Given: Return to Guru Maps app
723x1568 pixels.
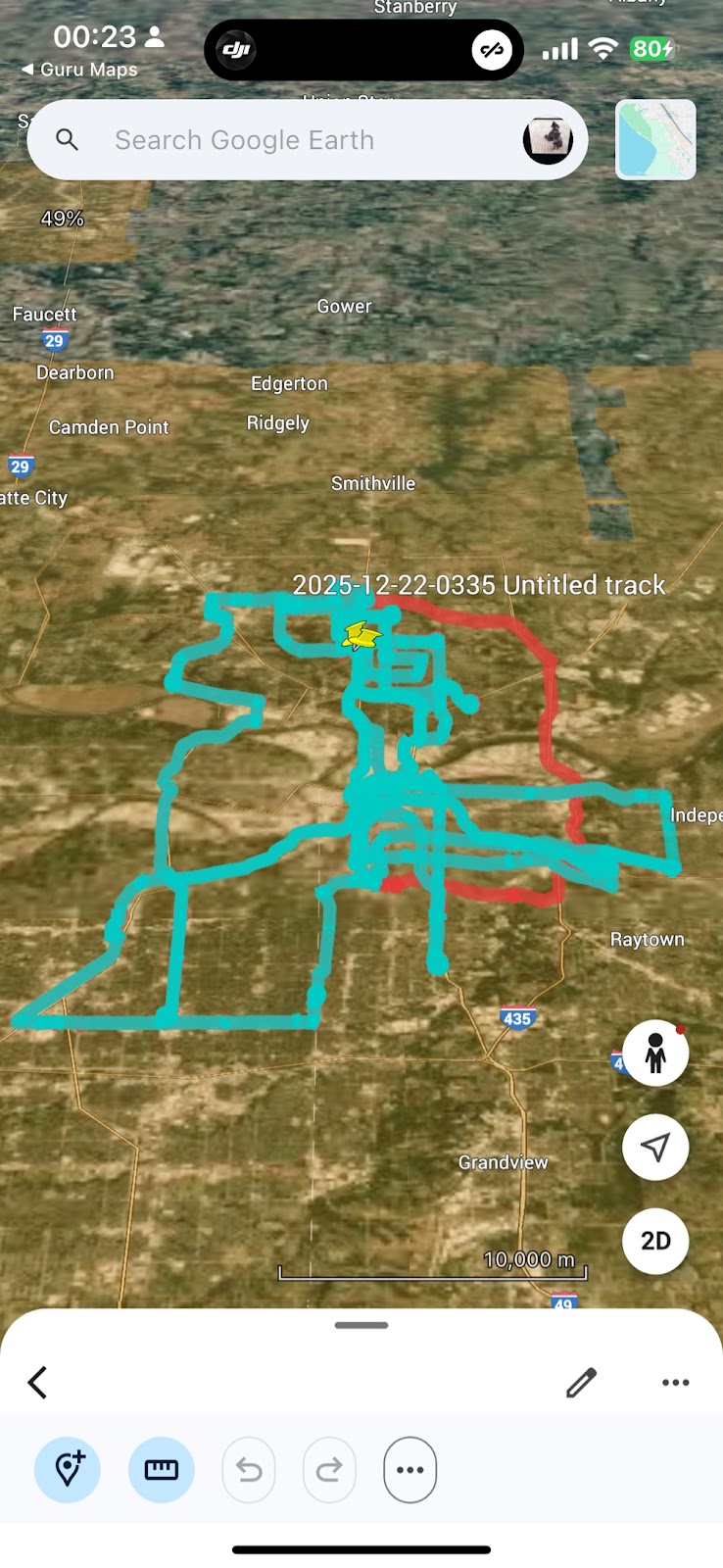Looking at the screenshot, I should (x=78, y=70).
